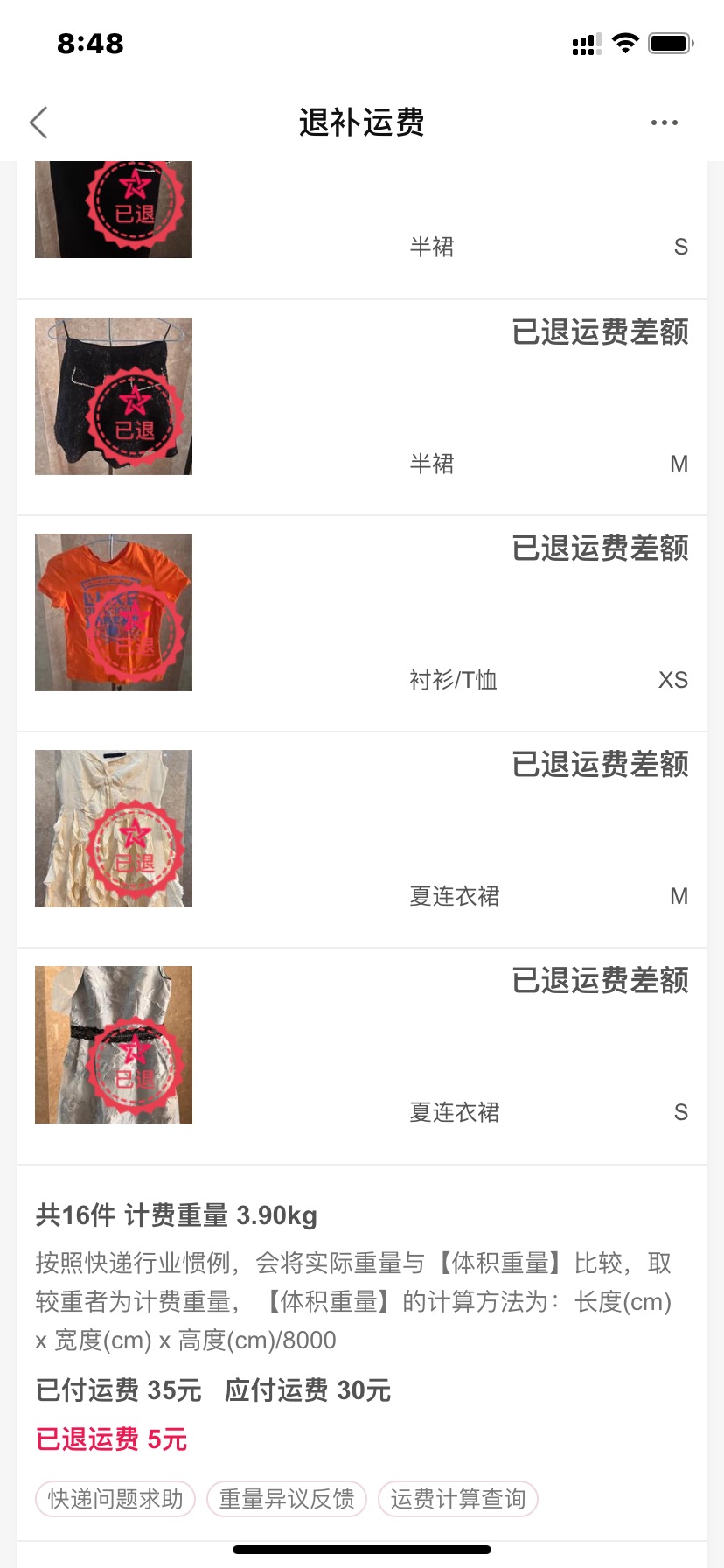This screenshot has width=724, height=1568.
Task: Open 重量异议反馈 feedback option
Action: [x=287, y=1499]
